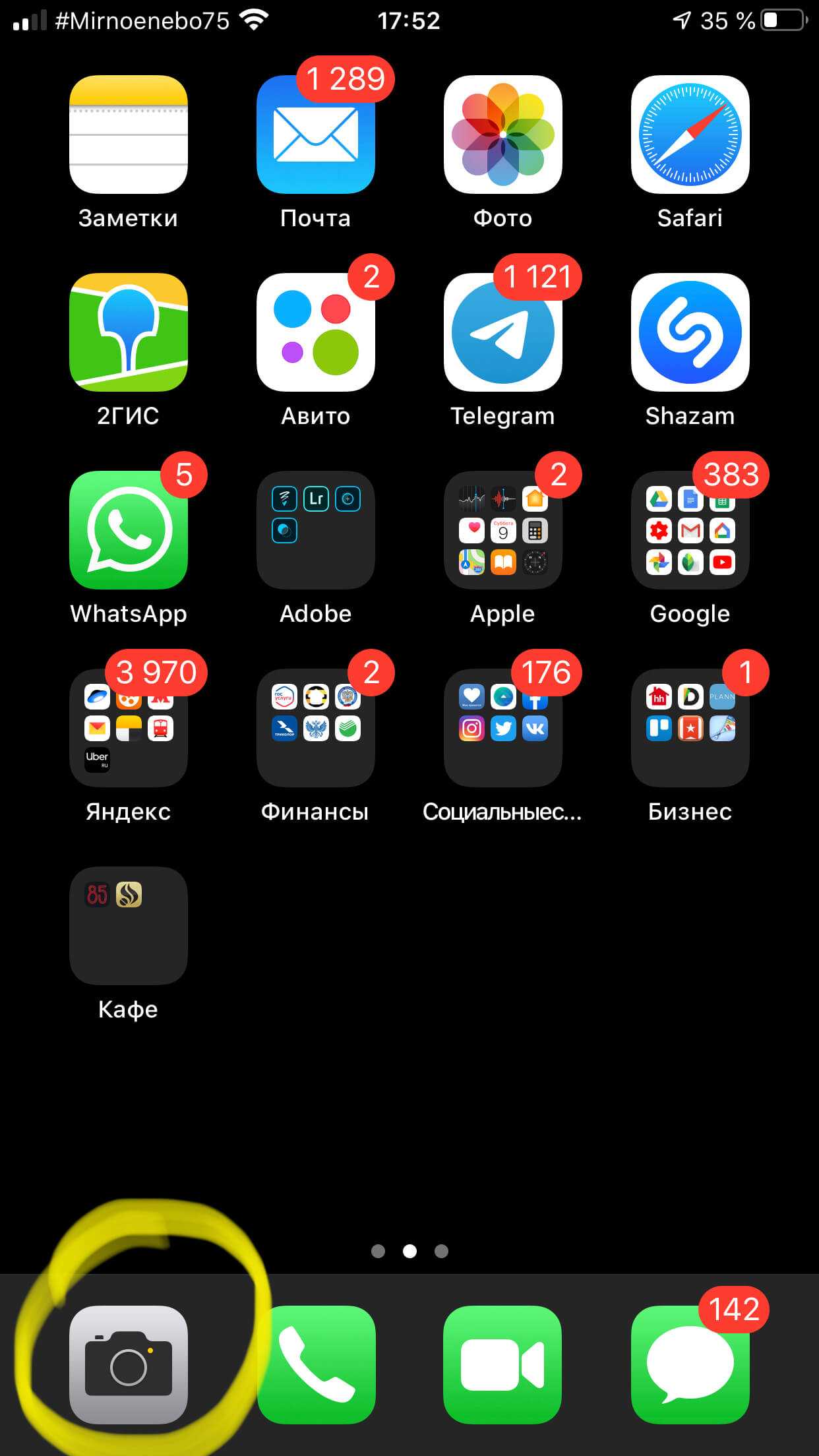Image resolution: width=819 pixels, height=1456 pixels.
Task: Open the Бизнес folder
Action: (x=690, y=728)
